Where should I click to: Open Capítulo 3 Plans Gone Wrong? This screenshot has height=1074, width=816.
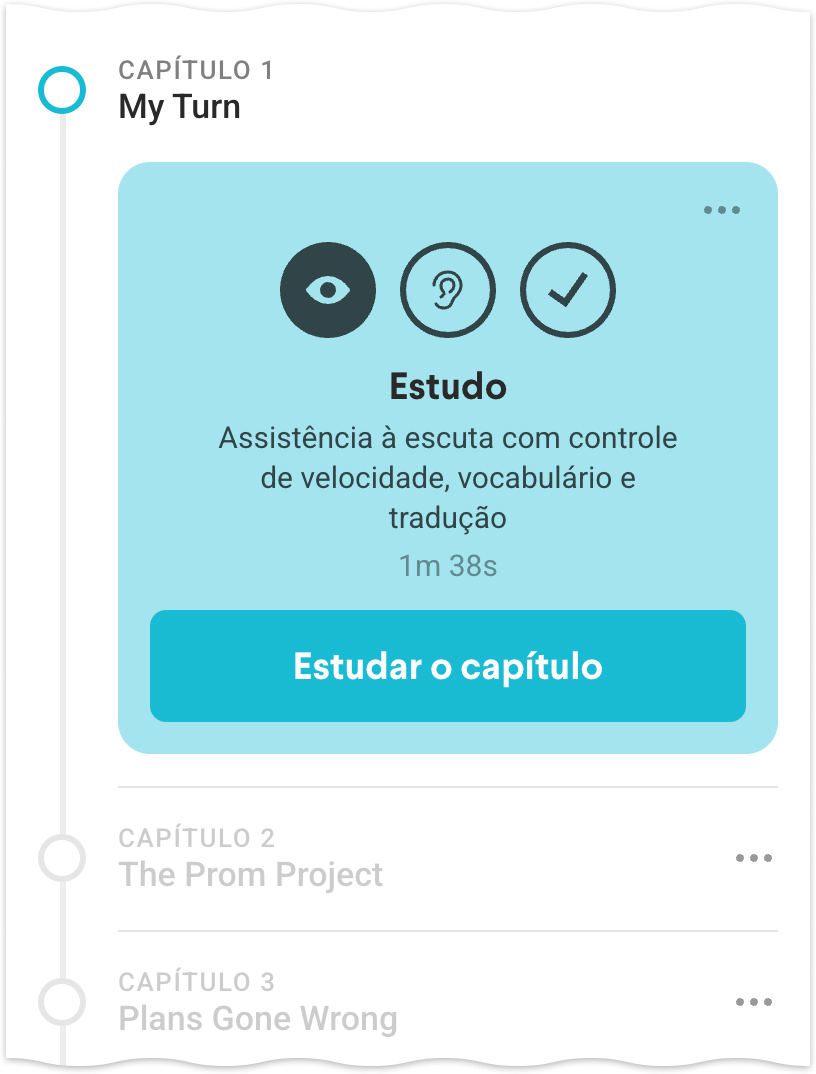point(258,1003)
